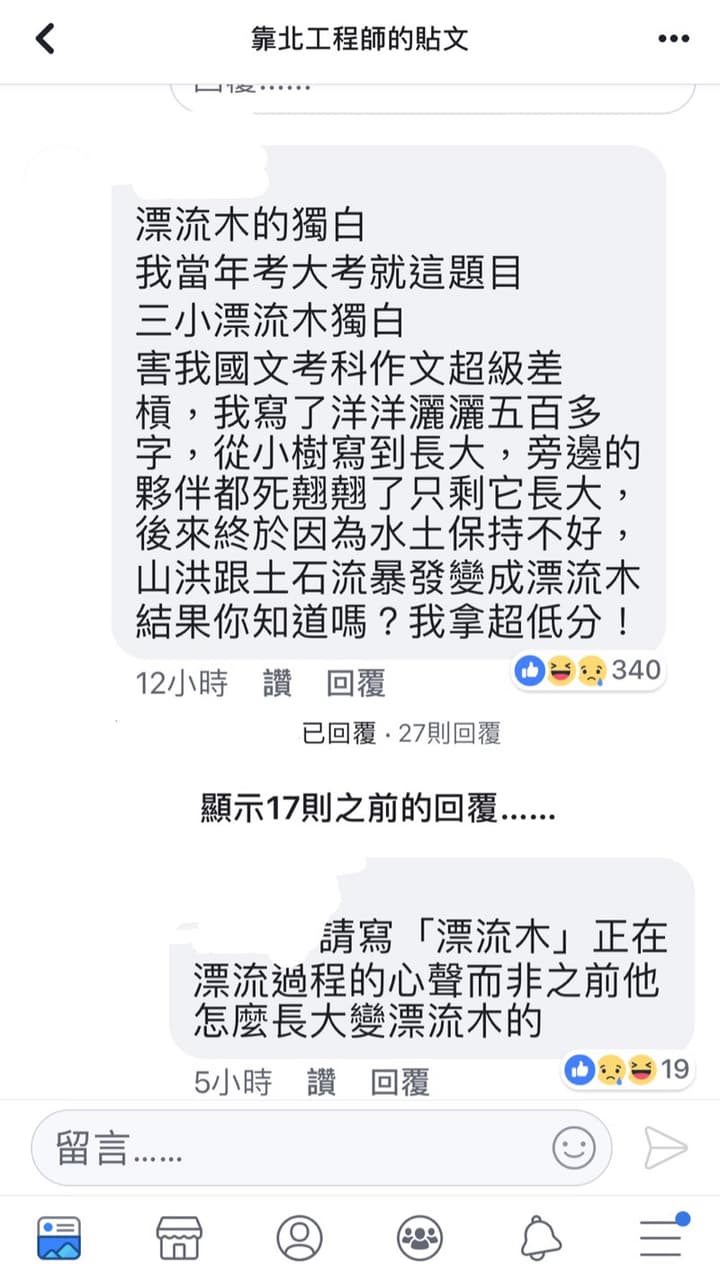Open the Groups tab
Viewport: 720px width, 1280px height.
[x=420, y=1238]
